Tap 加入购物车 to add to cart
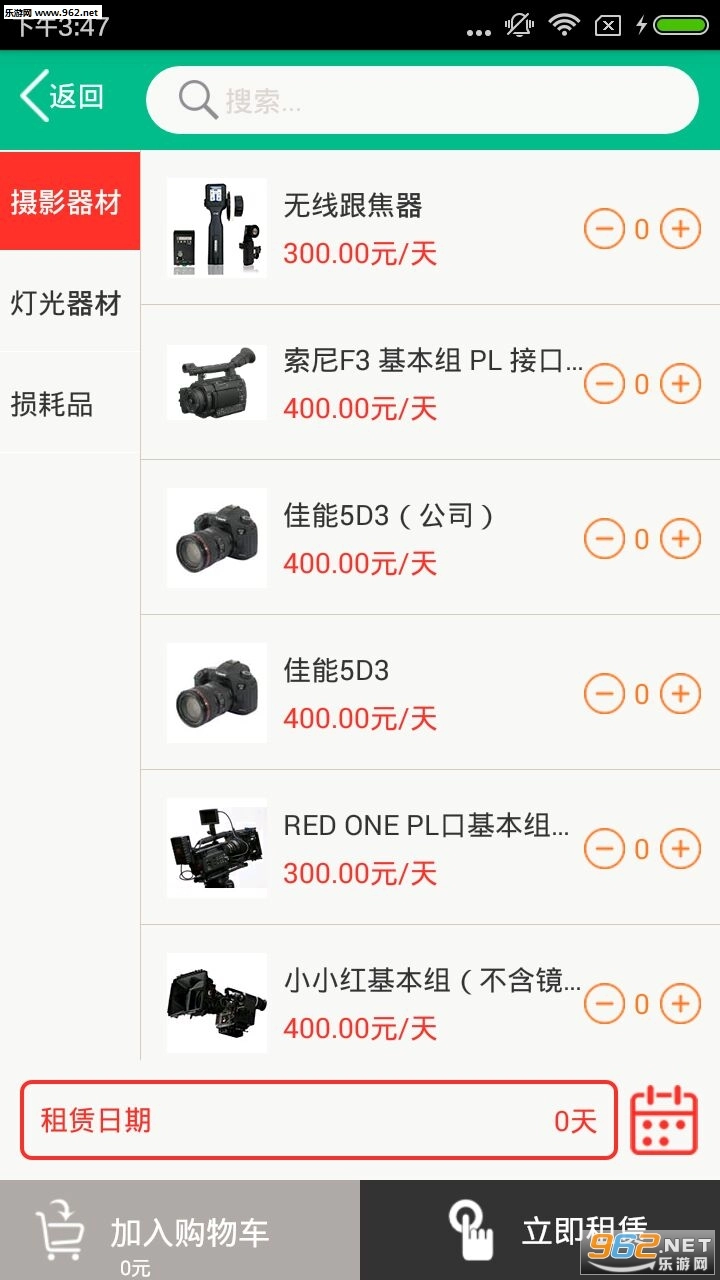The image size is (720, 1280). 180,1232
